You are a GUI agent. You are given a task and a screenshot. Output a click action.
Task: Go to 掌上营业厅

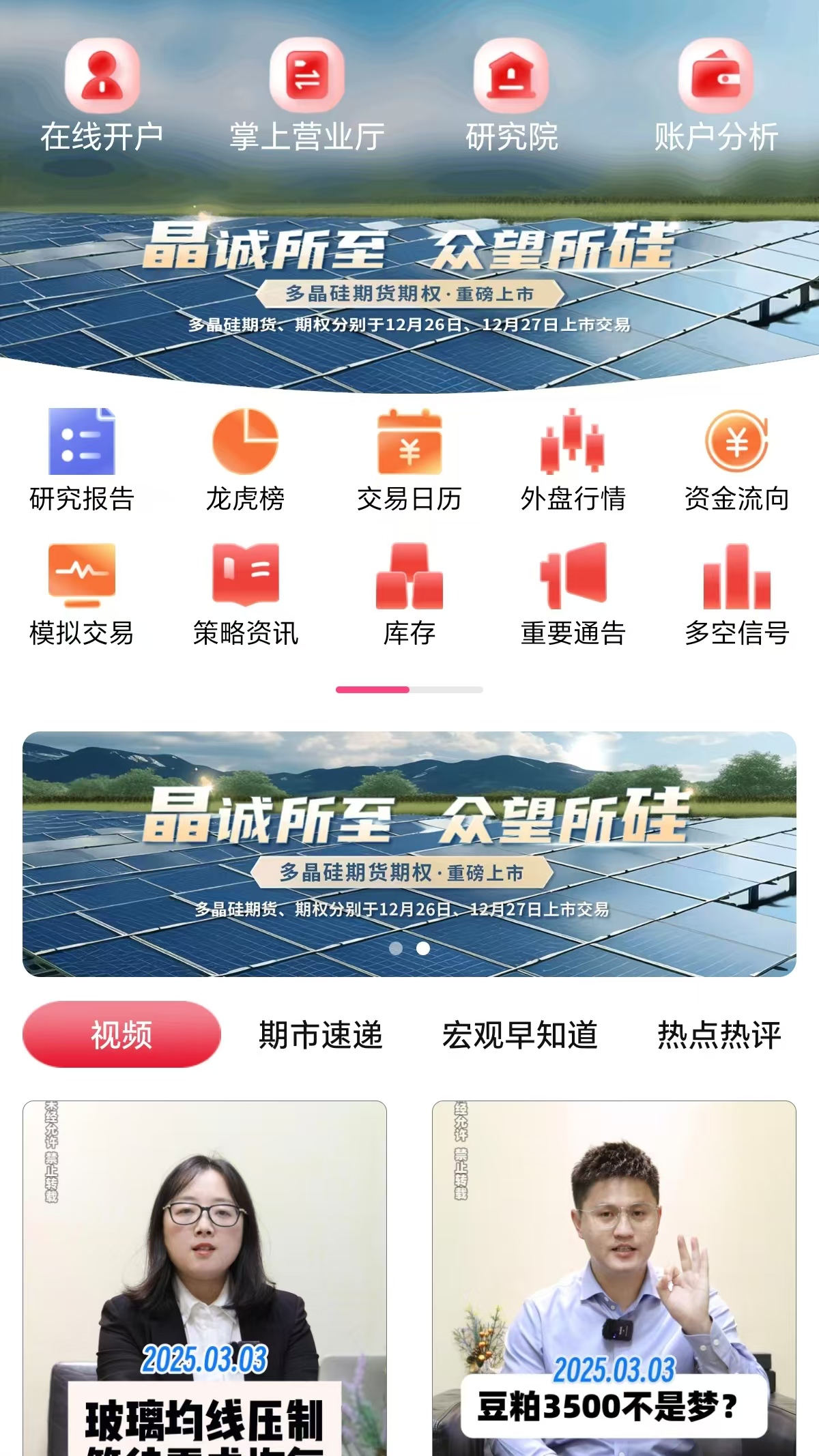(306, 96)
